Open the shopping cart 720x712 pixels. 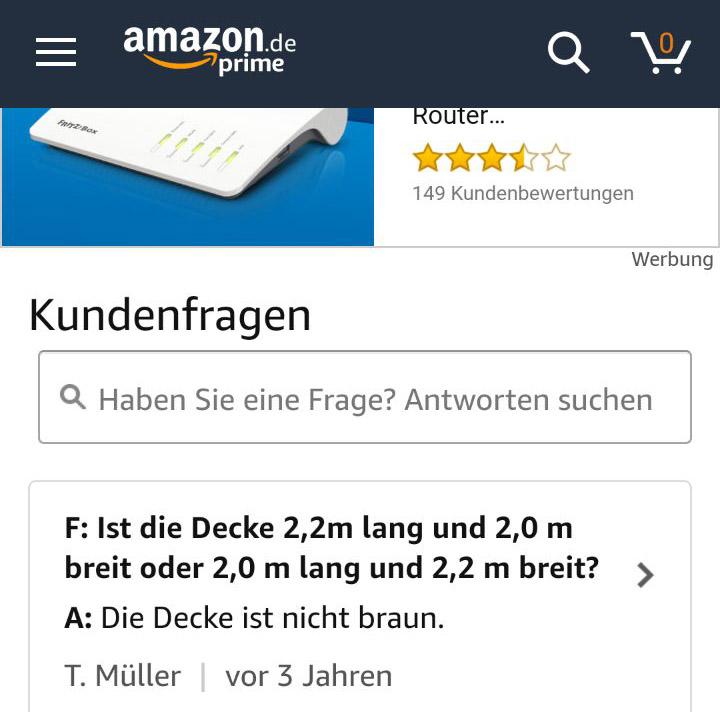661,52
